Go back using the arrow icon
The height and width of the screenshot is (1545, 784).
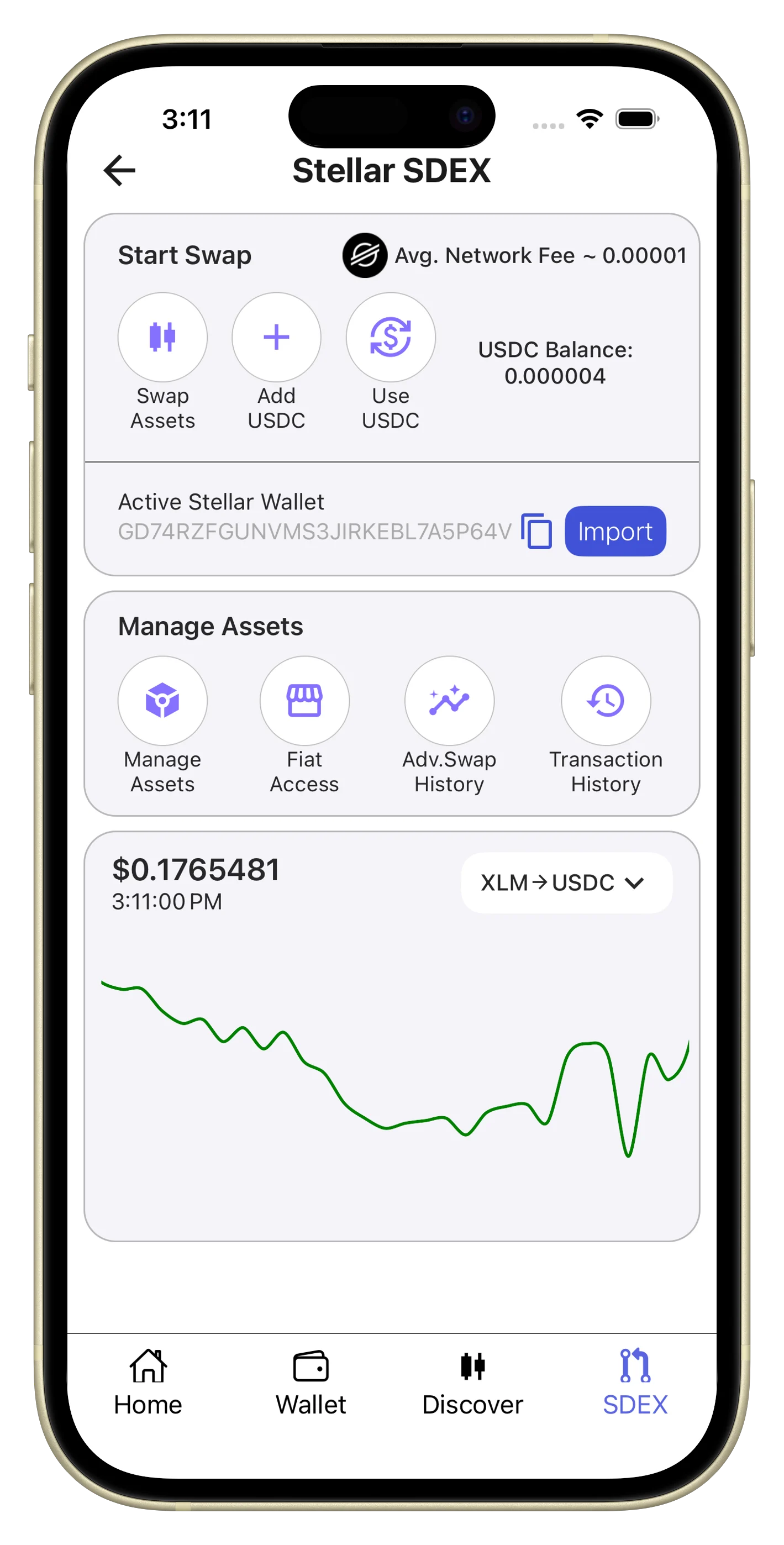click(119, 170)
